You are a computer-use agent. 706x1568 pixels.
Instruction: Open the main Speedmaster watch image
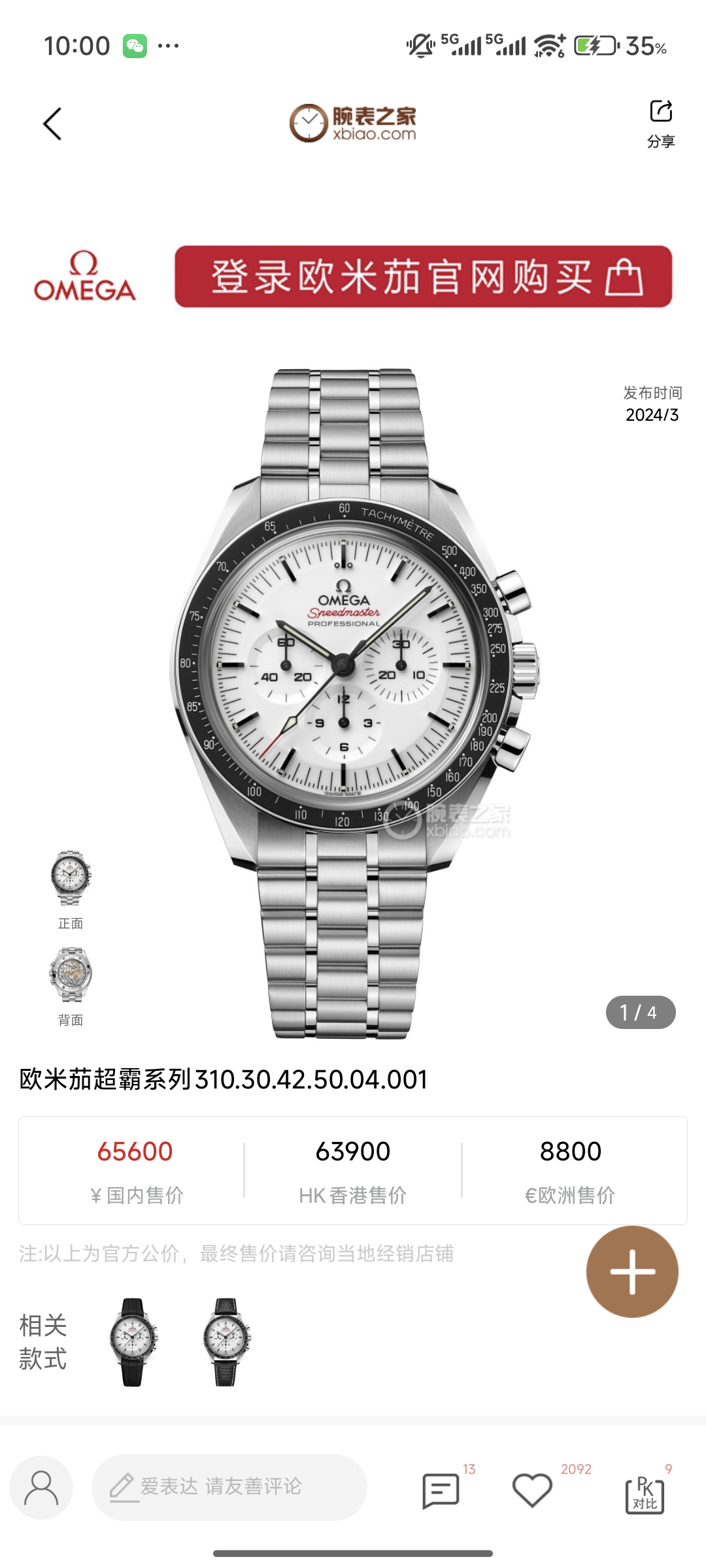click(x=353, y=702)
